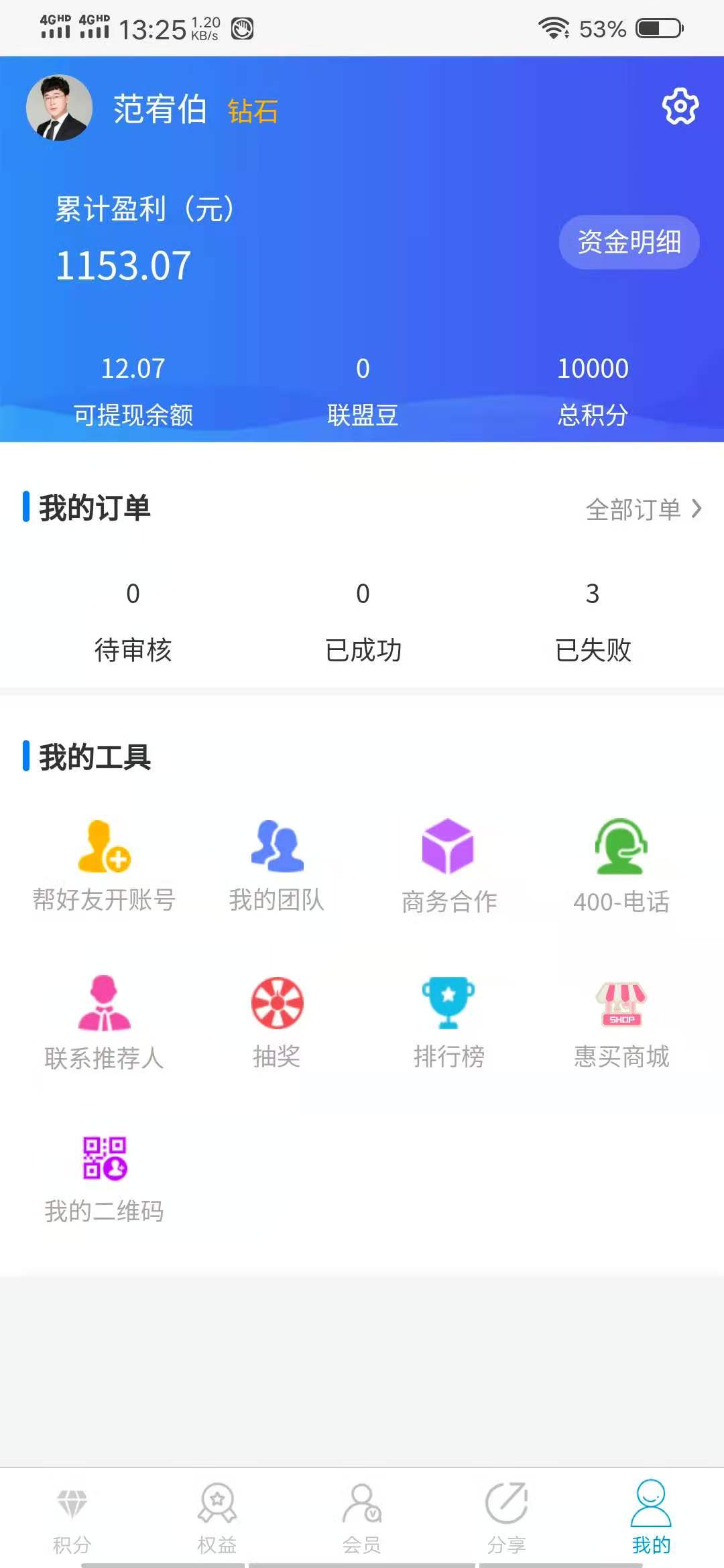Image resolution: width=724 pixels, height=1568 pixels.
Task: Open the settings gear
Action: point(680,106)
